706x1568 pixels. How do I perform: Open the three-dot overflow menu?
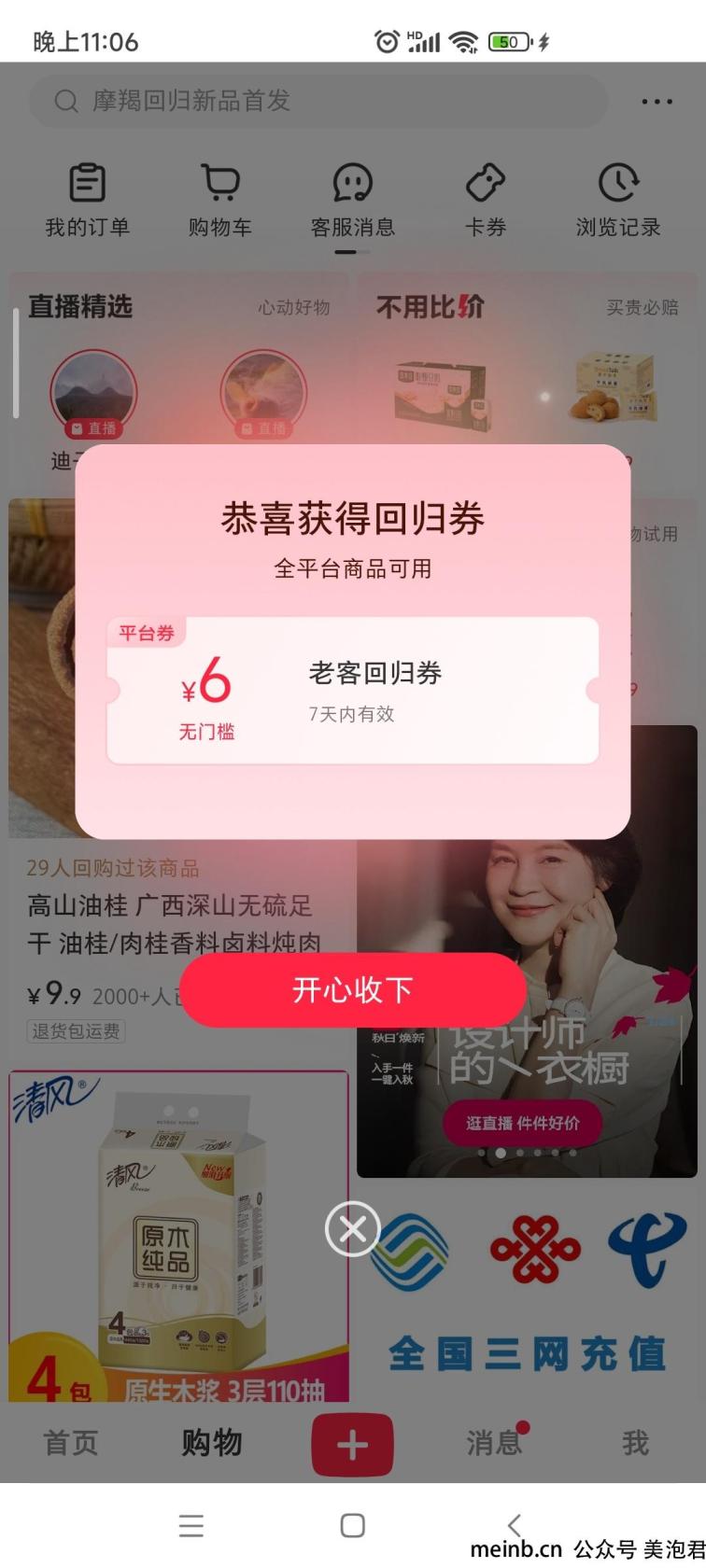tap(657, 102)
